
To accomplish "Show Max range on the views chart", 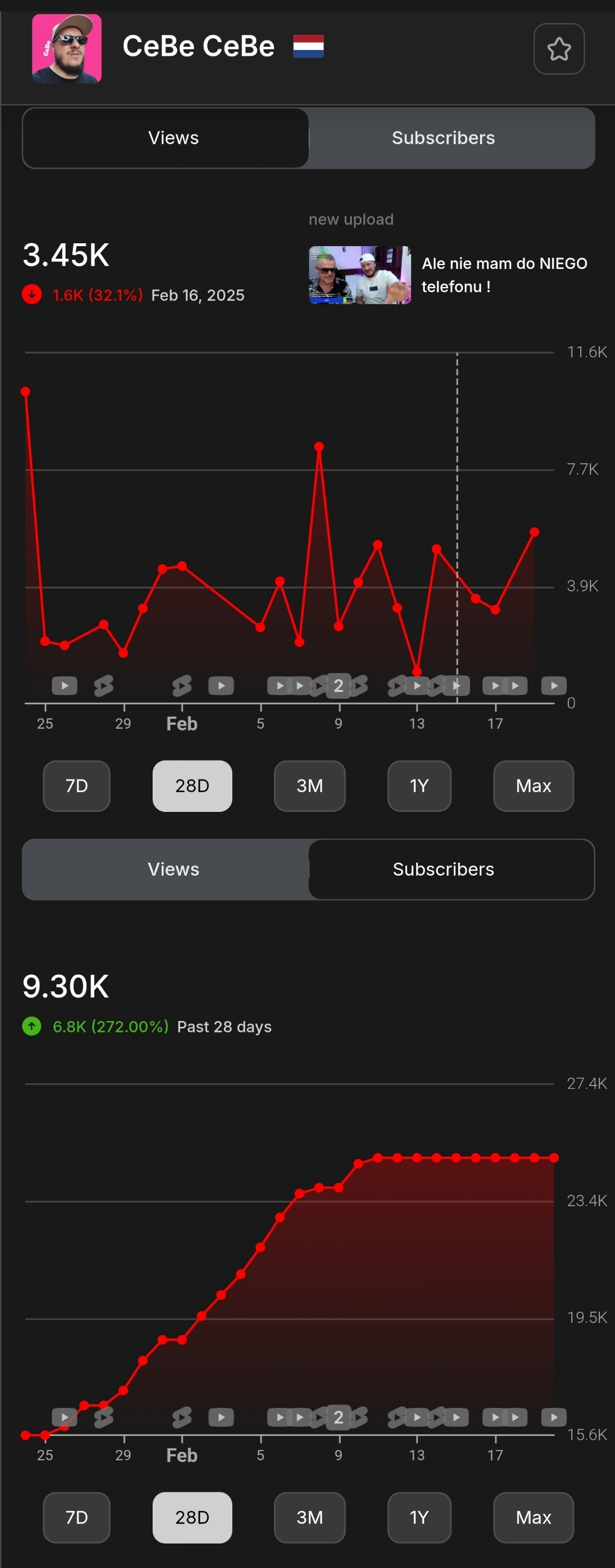I will coord(534,786).
